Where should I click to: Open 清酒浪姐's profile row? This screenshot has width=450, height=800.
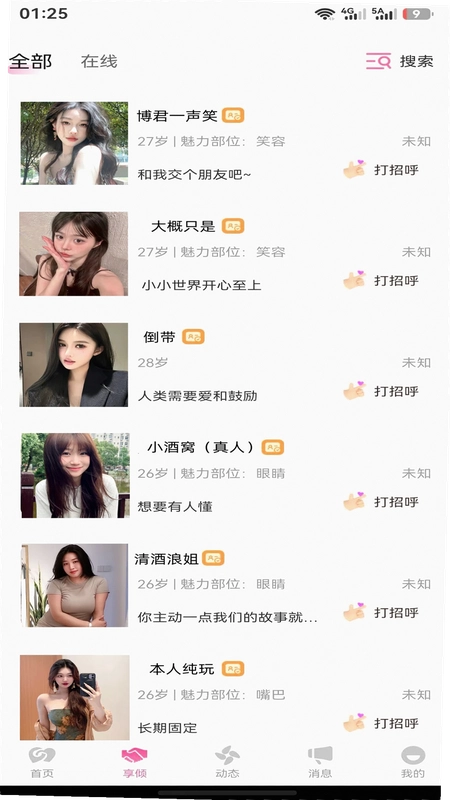226,586
